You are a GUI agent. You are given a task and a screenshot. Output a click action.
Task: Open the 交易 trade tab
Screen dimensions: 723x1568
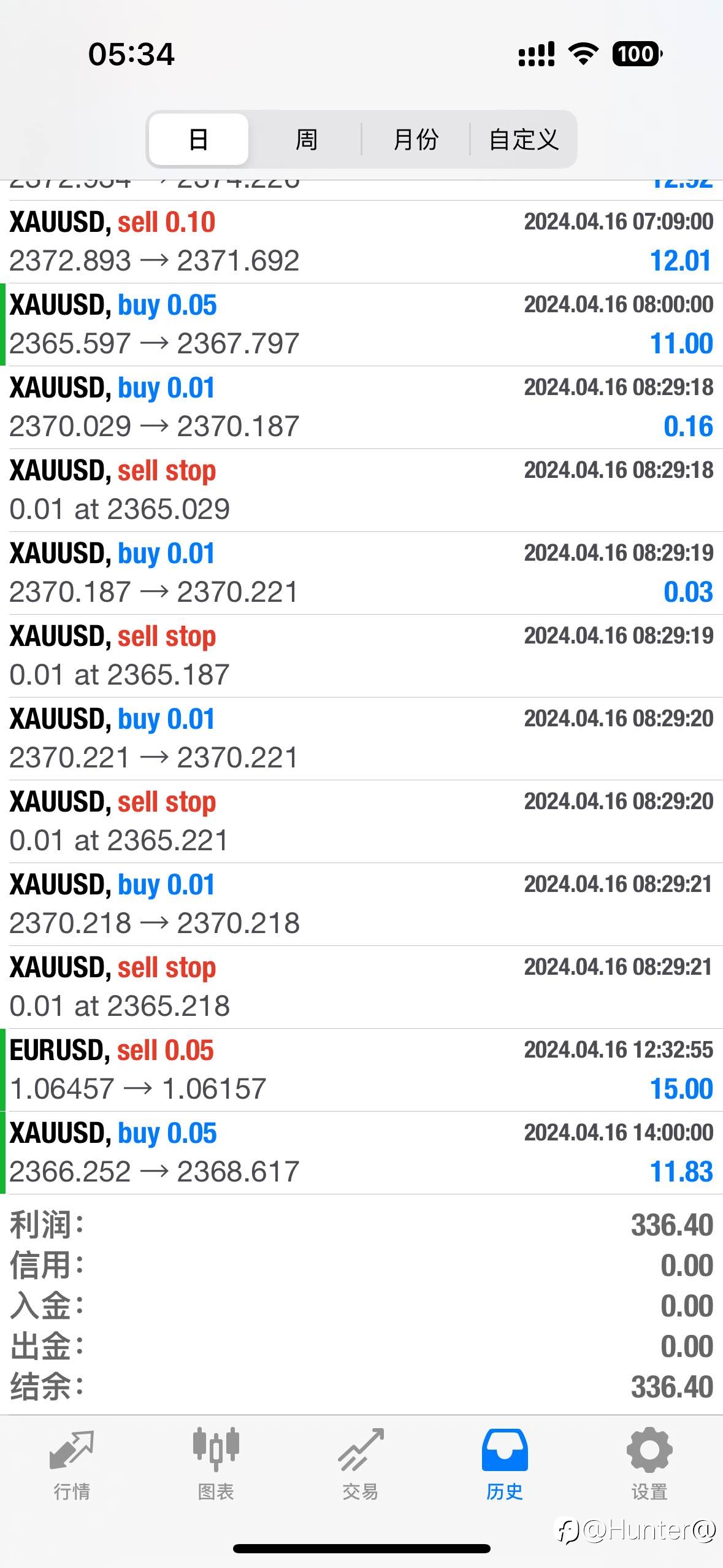(x=361, y=1464)
